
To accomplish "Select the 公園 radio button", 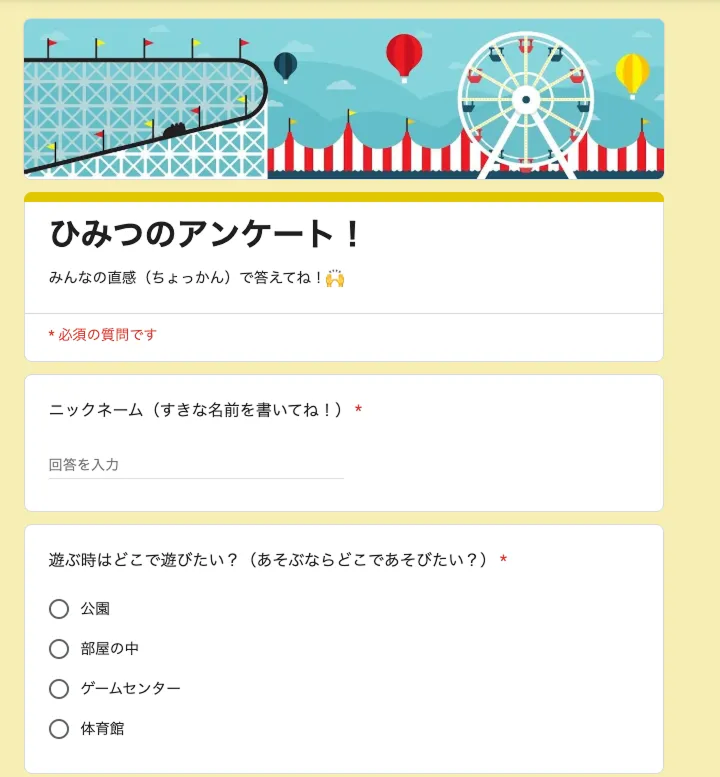I will pos(57,608).
